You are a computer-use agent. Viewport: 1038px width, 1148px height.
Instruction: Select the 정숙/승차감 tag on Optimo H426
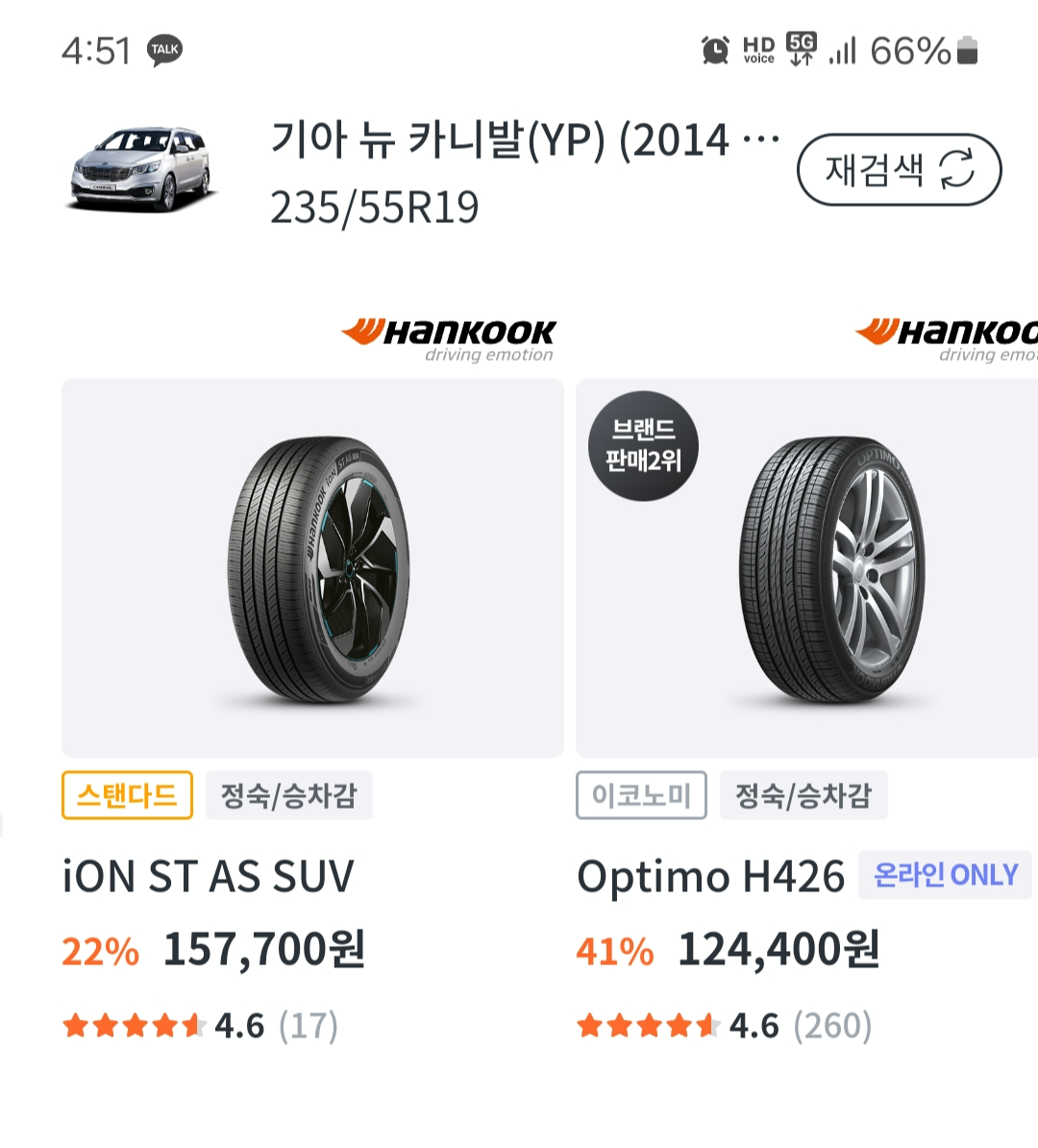(x=803, y=795)
